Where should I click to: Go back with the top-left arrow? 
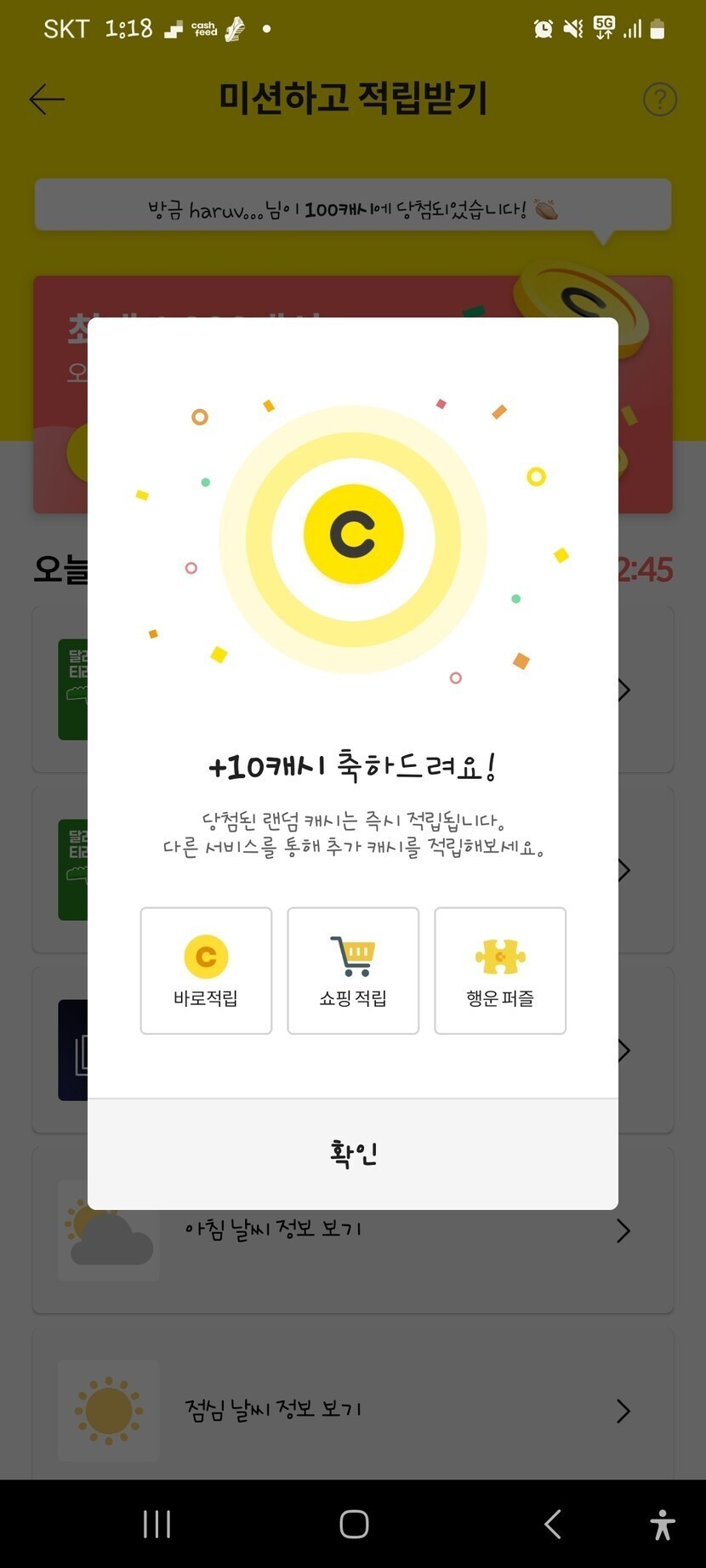[x=47, y=99]
